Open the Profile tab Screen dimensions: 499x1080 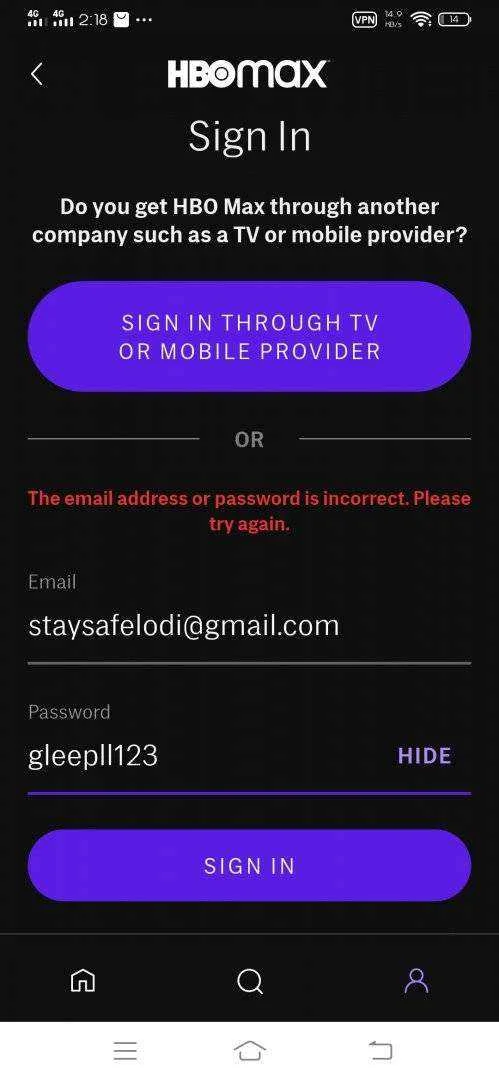(416, 979)
